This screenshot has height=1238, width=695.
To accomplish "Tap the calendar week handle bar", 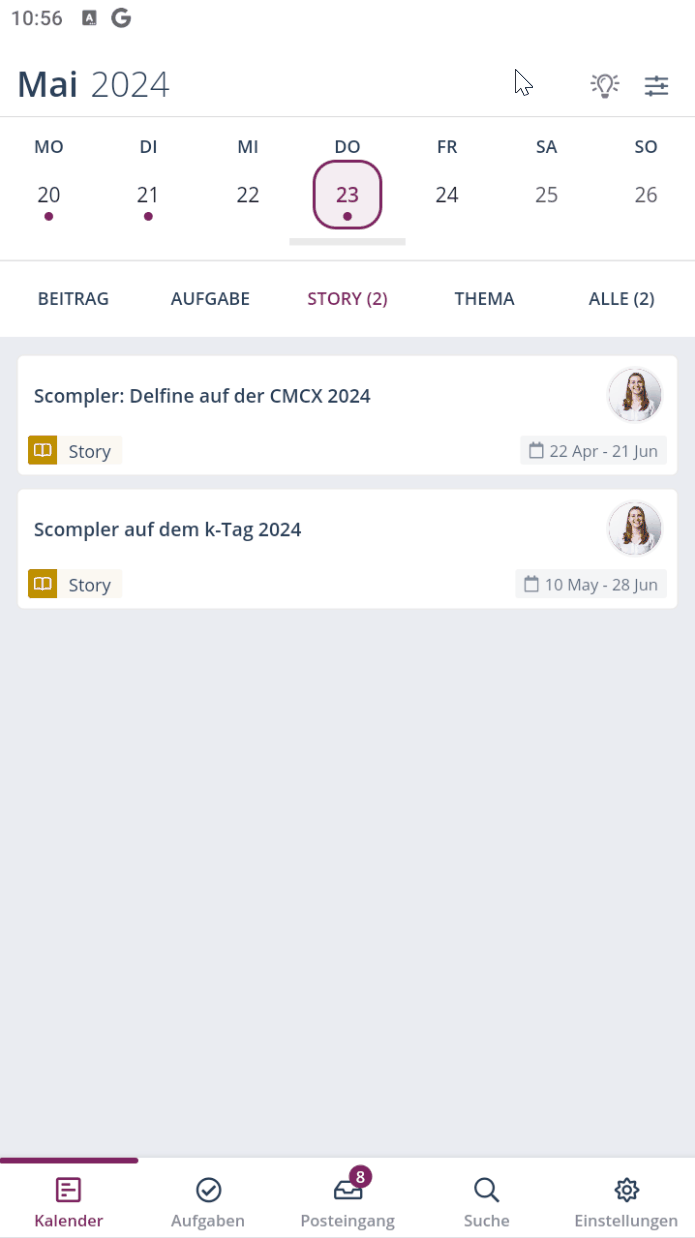I will click(x=347, y=242).
